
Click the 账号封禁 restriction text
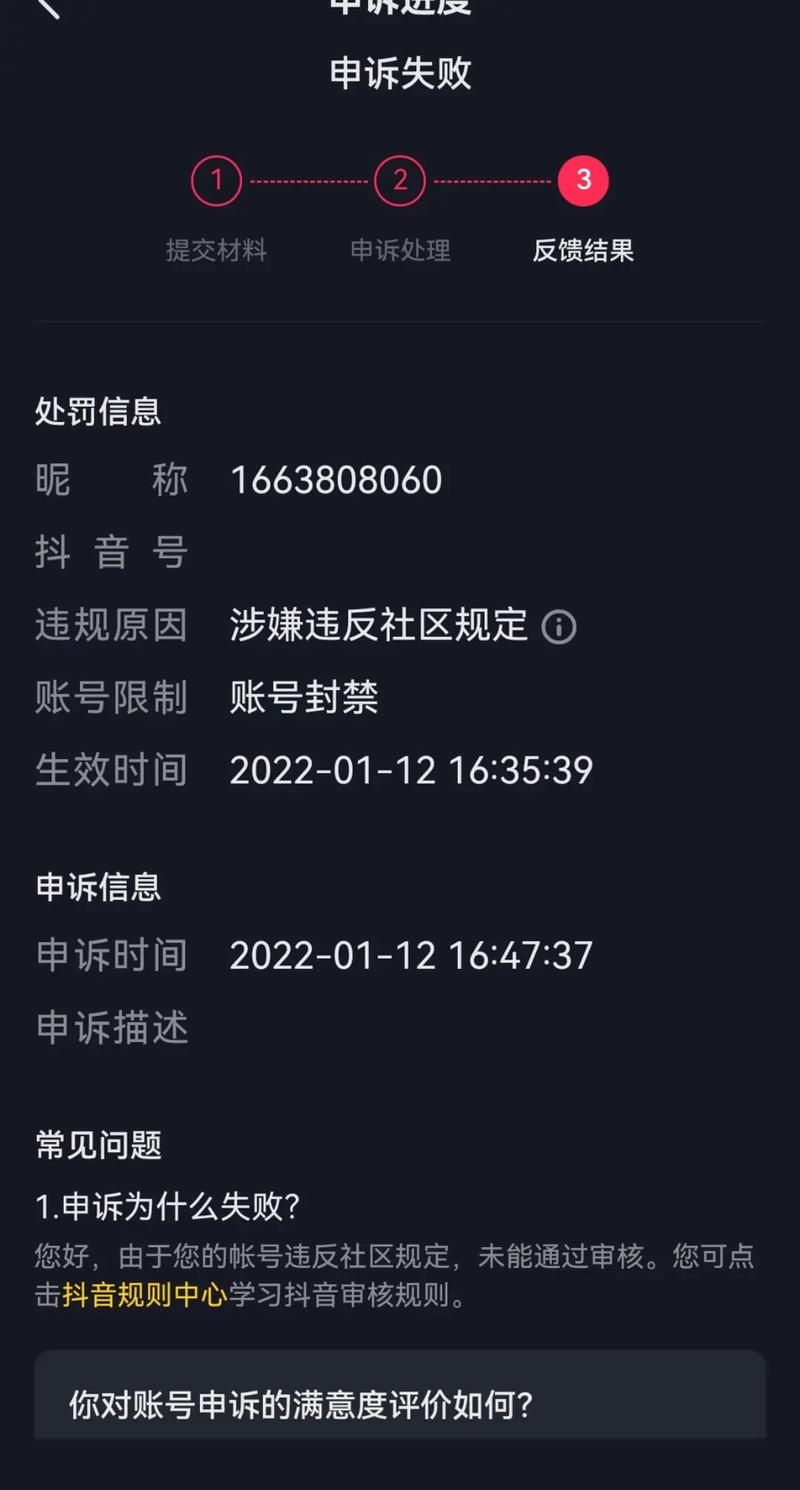pos(305,698)
